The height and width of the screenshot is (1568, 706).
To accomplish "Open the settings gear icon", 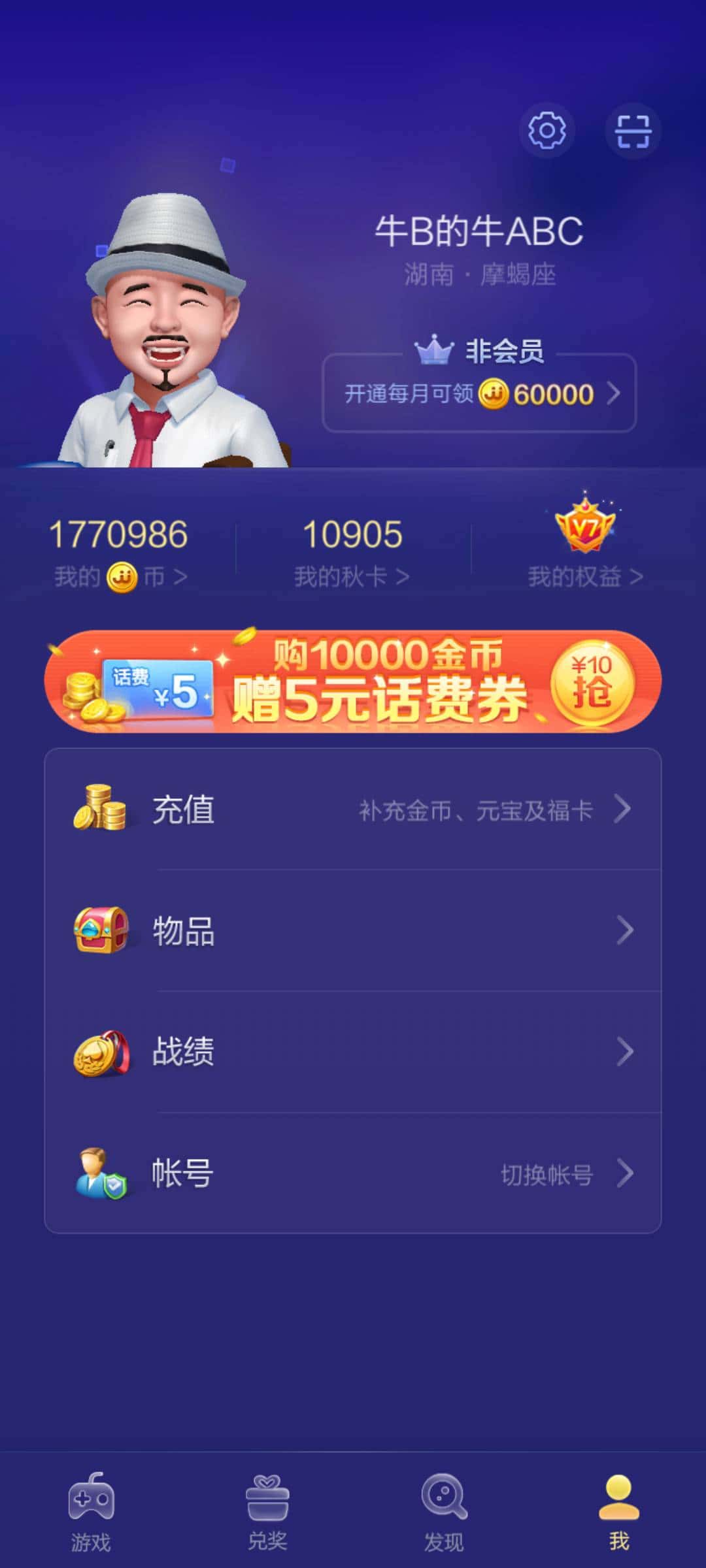I will 546,131.
